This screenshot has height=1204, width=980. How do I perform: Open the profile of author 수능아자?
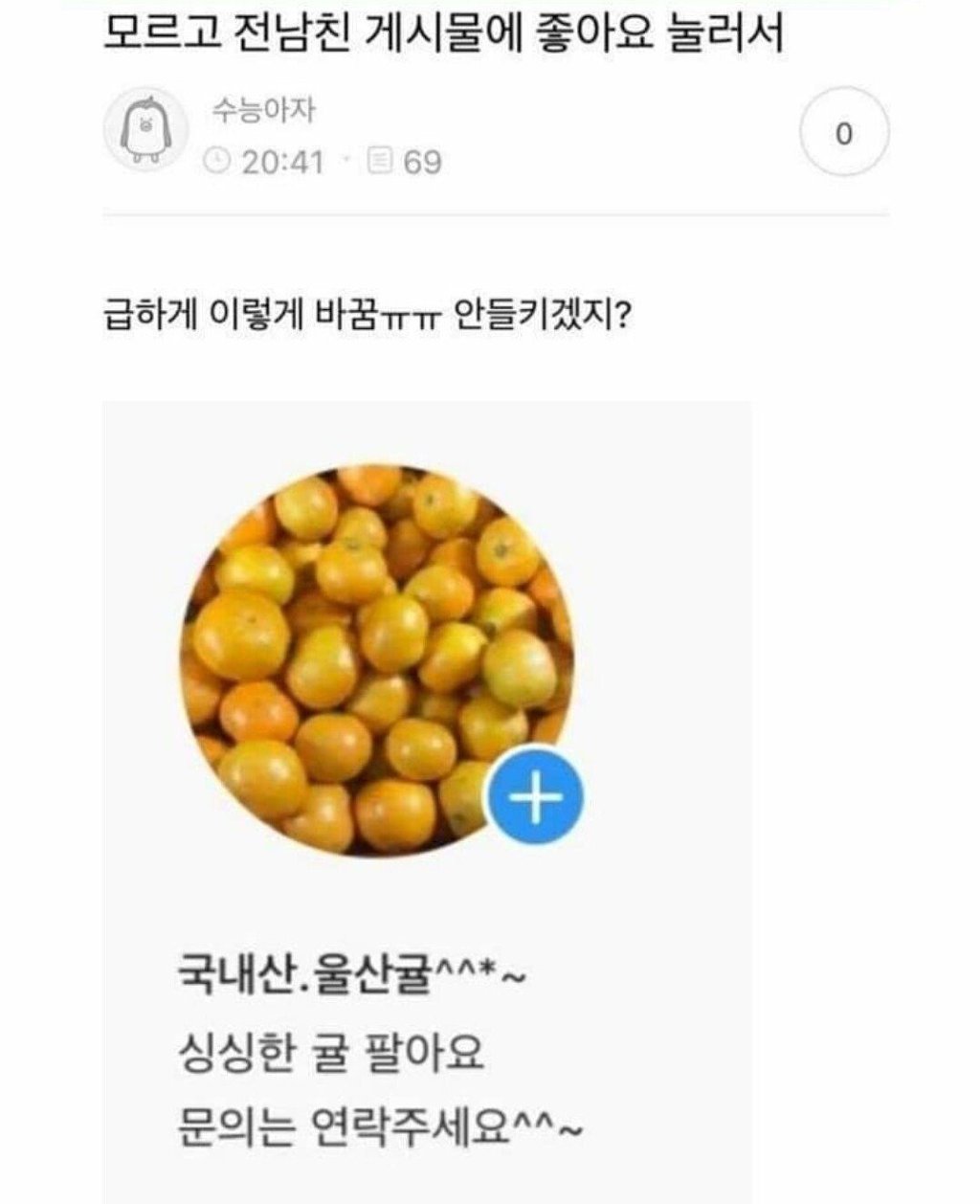[x=262, y=112]
